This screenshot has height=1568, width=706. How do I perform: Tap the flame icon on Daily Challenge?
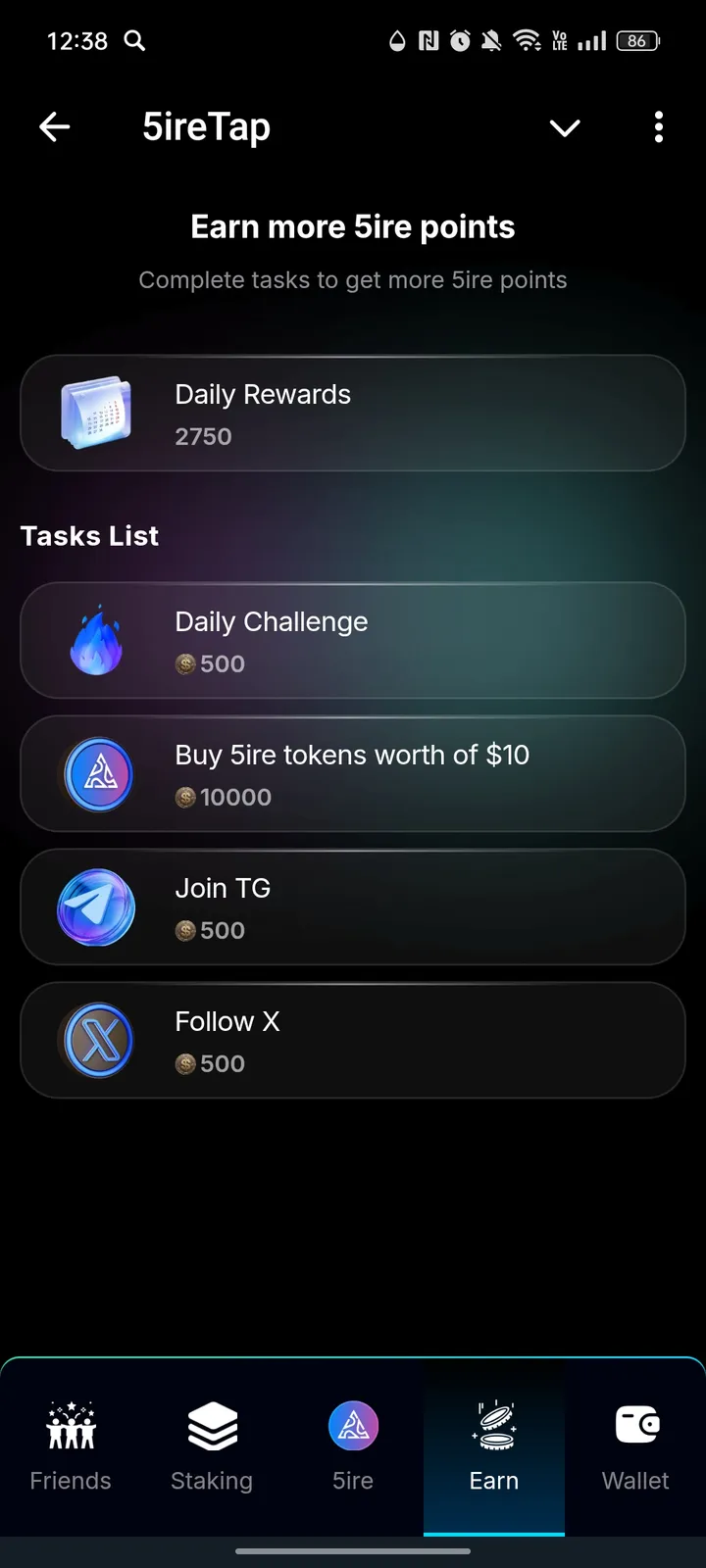(96, 641)
